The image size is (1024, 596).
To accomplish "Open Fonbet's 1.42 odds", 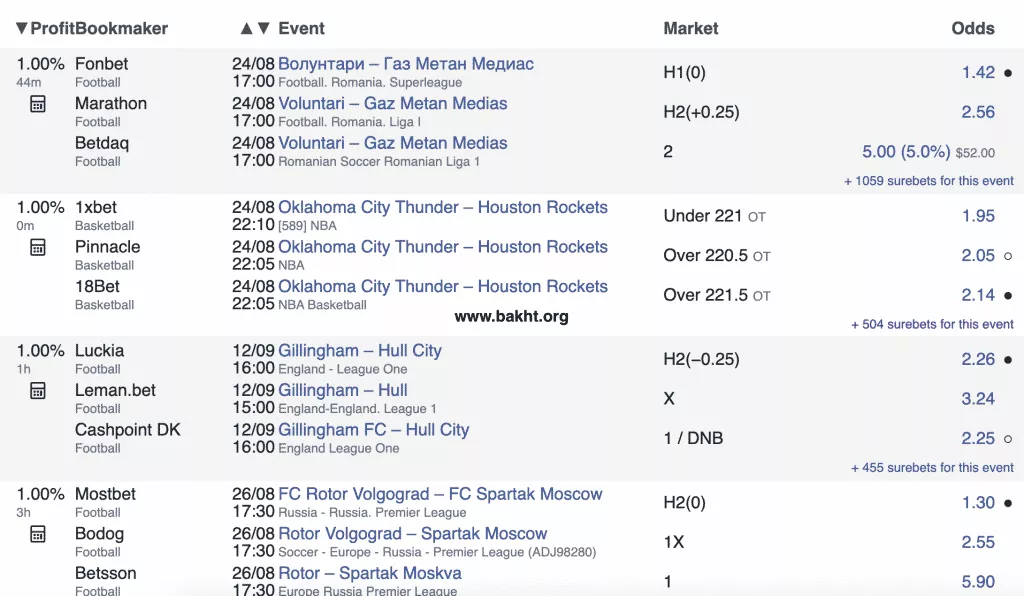I will click(x=978, y=72).
